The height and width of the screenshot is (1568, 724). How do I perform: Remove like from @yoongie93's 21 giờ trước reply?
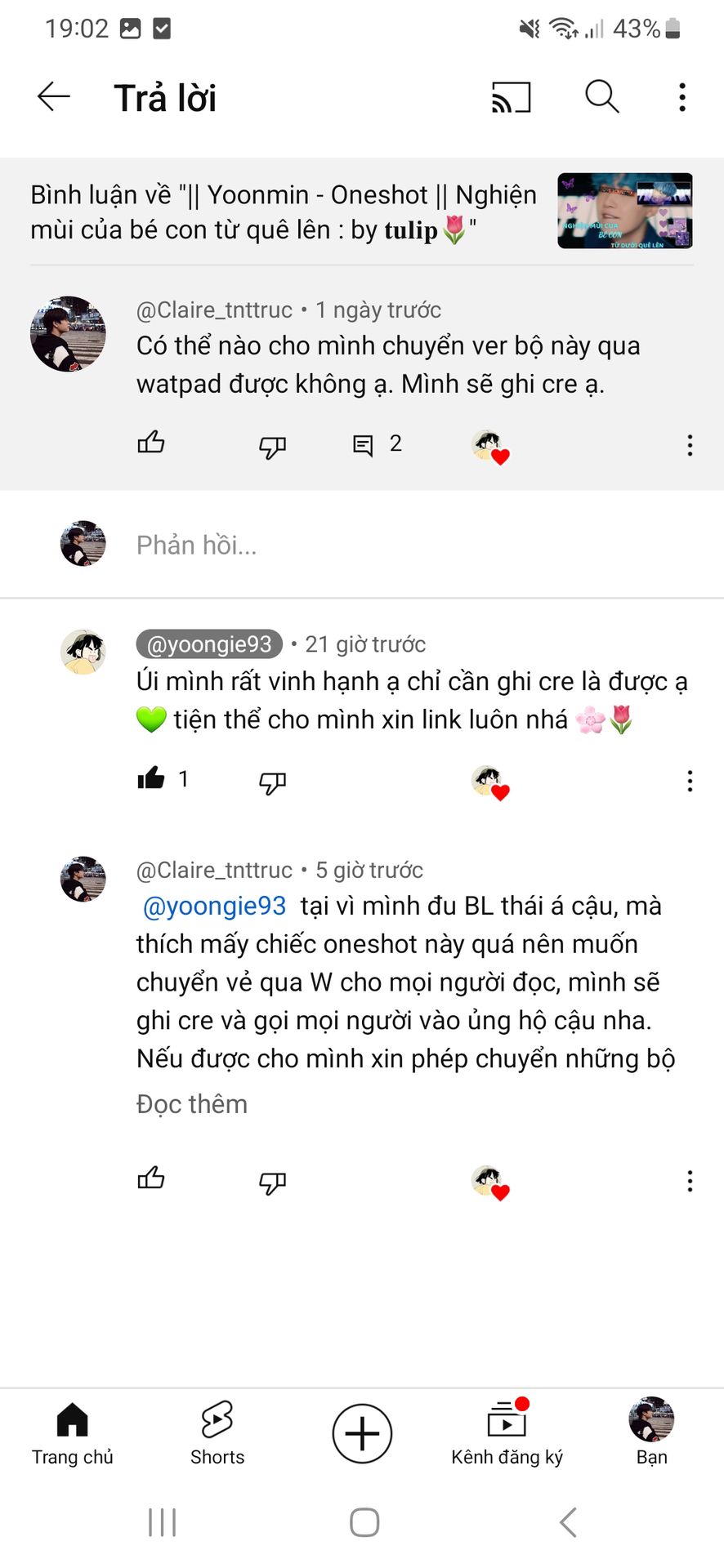151,779
